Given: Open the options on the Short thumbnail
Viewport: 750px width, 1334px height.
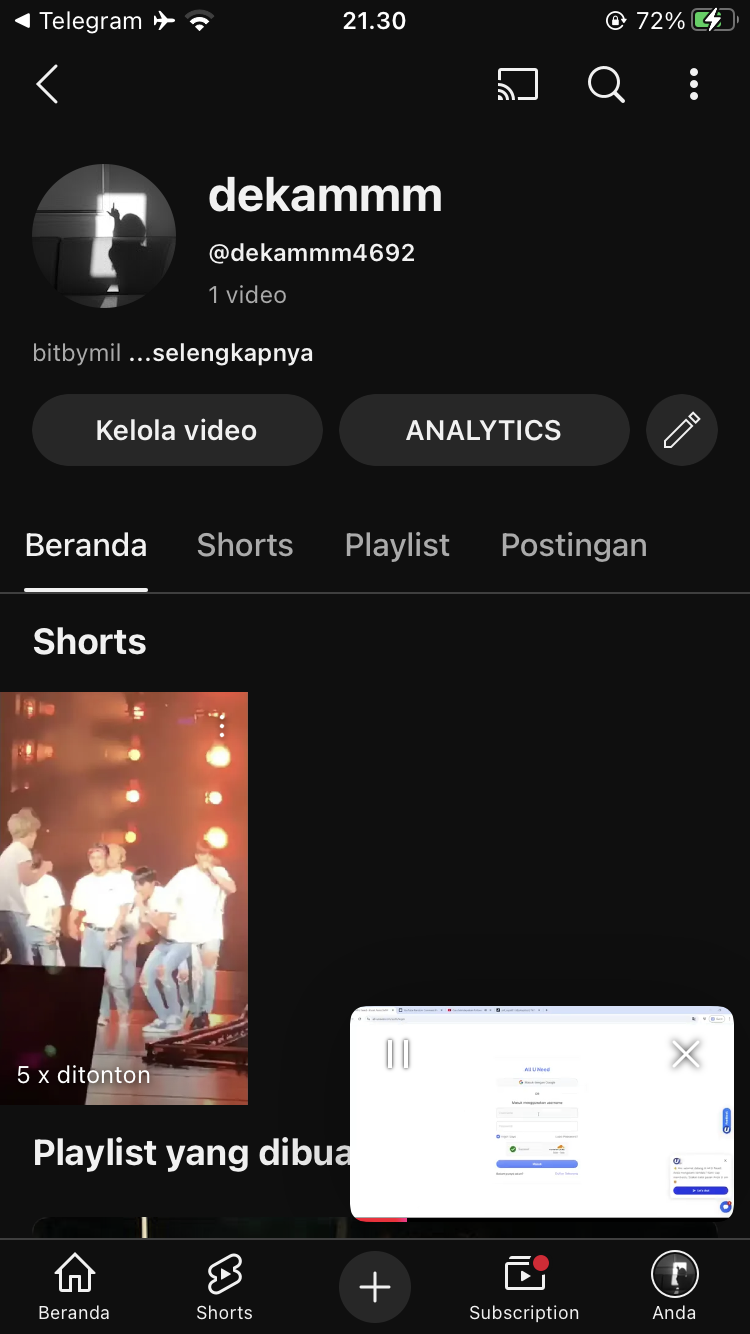Looking at the screenshot, I should [222, 727].
